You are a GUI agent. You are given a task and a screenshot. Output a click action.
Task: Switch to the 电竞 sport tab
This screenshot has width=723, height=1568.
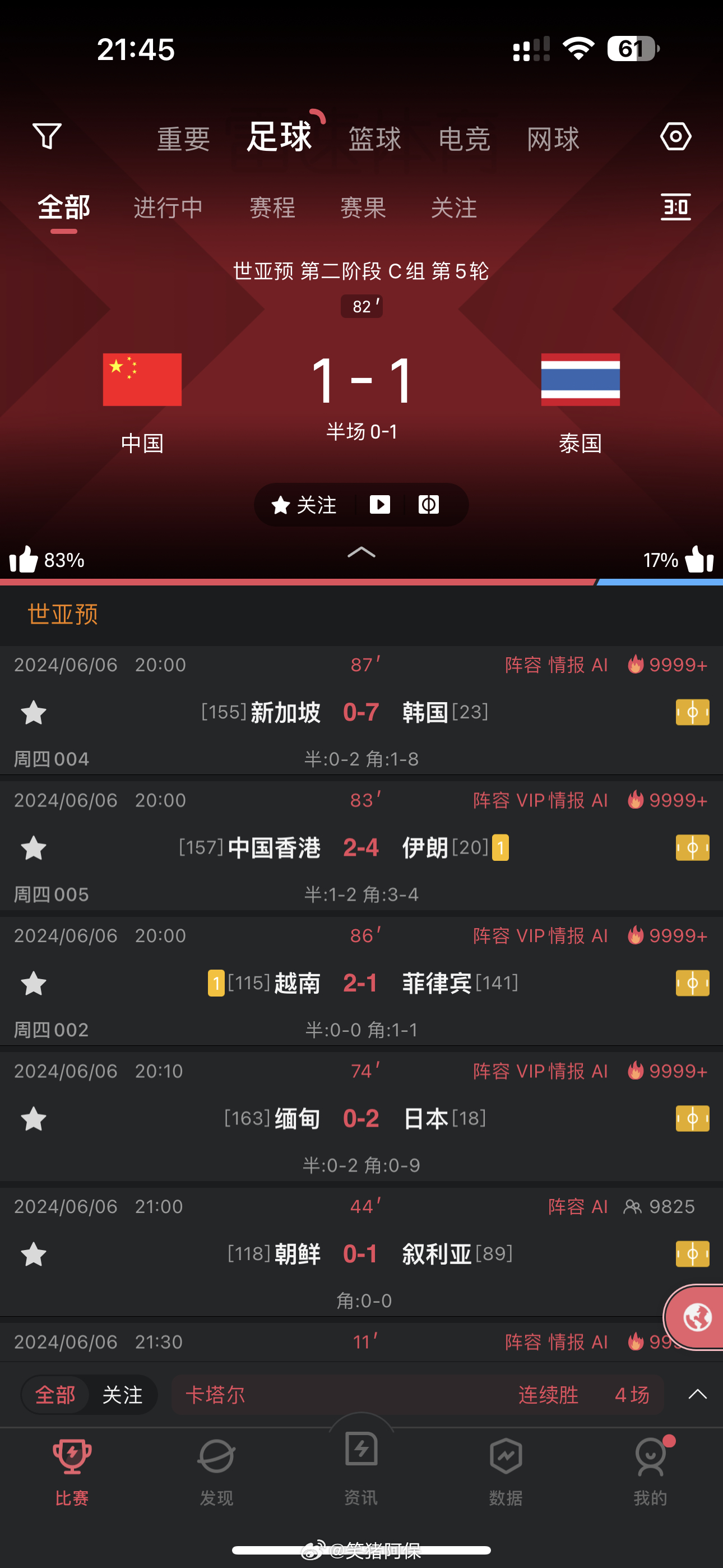pos(465,139)
